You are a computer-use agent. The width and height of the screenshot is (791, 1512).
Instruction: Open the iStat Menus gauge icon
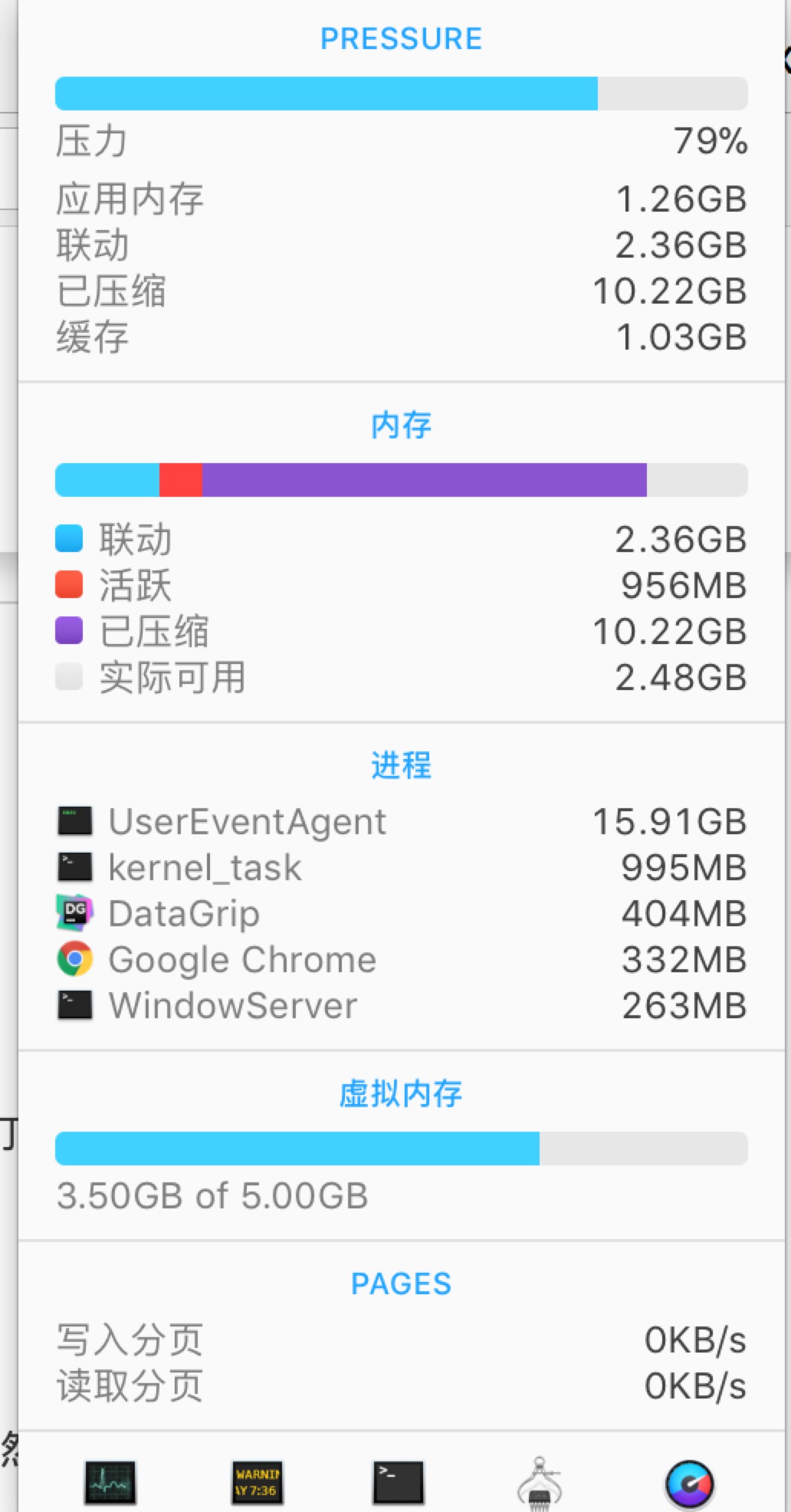pos(689,1484)
